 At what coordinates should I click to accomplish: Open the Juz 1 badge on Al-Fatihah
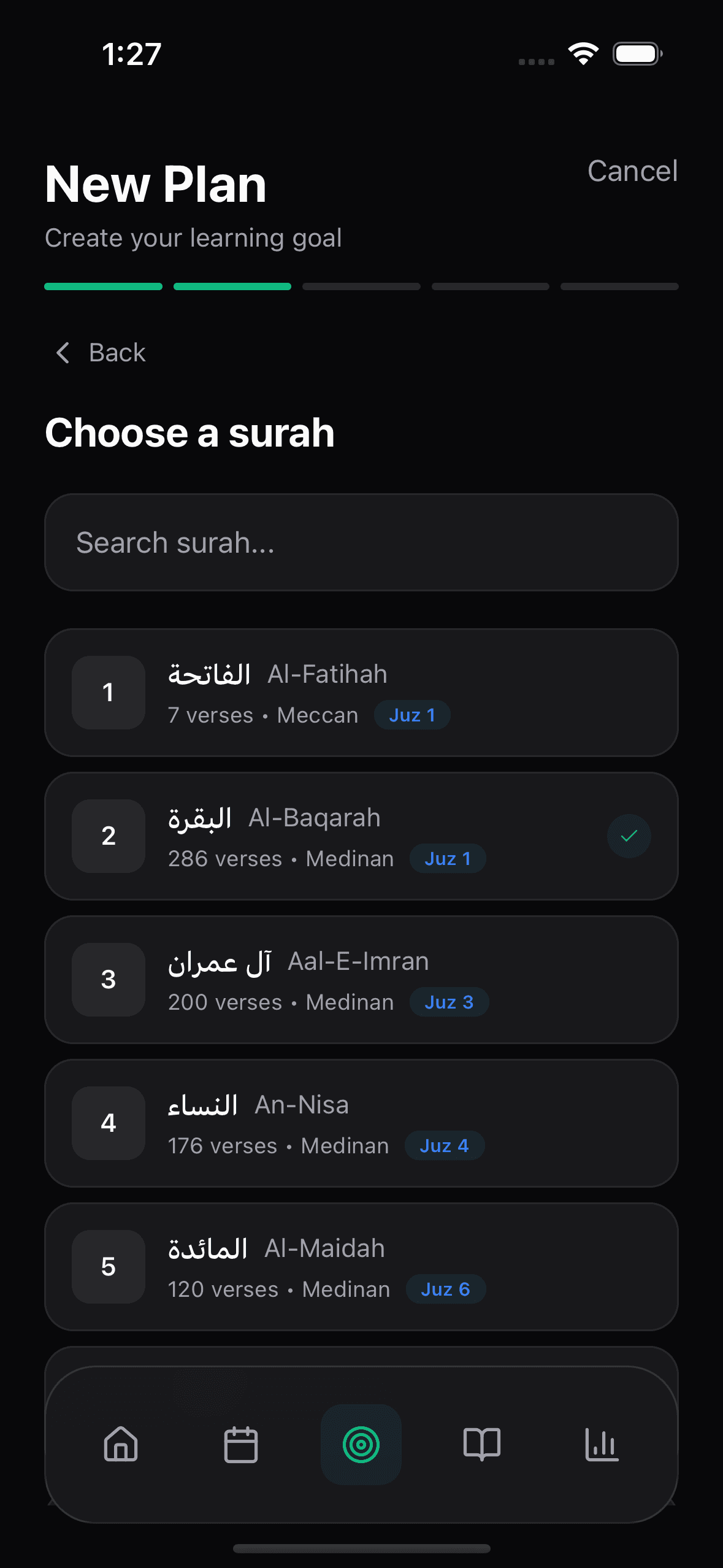pos(412,715)
